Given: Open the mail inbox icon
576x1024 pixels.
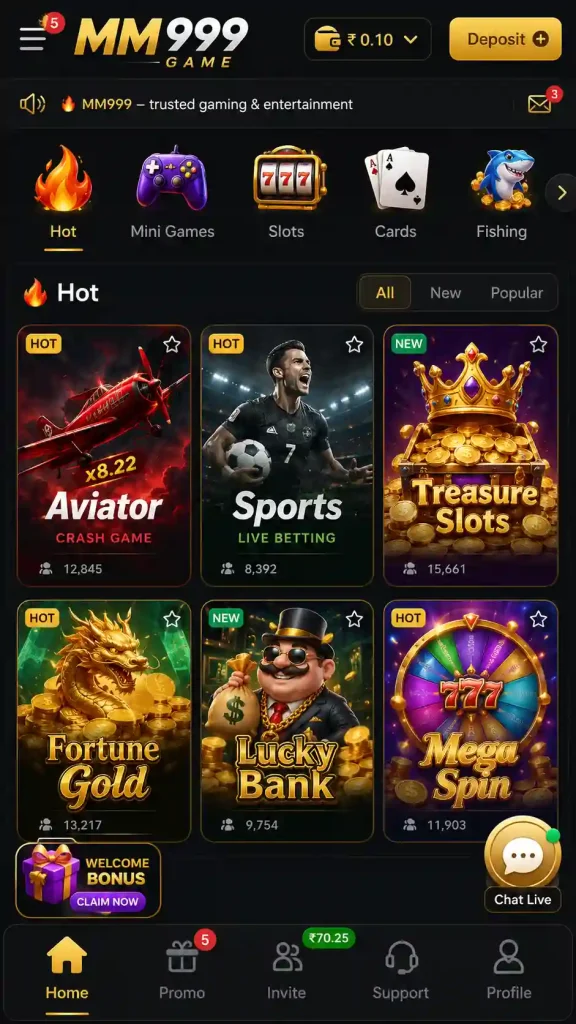Looking at the screenshot, I should [x=540, y=104].
